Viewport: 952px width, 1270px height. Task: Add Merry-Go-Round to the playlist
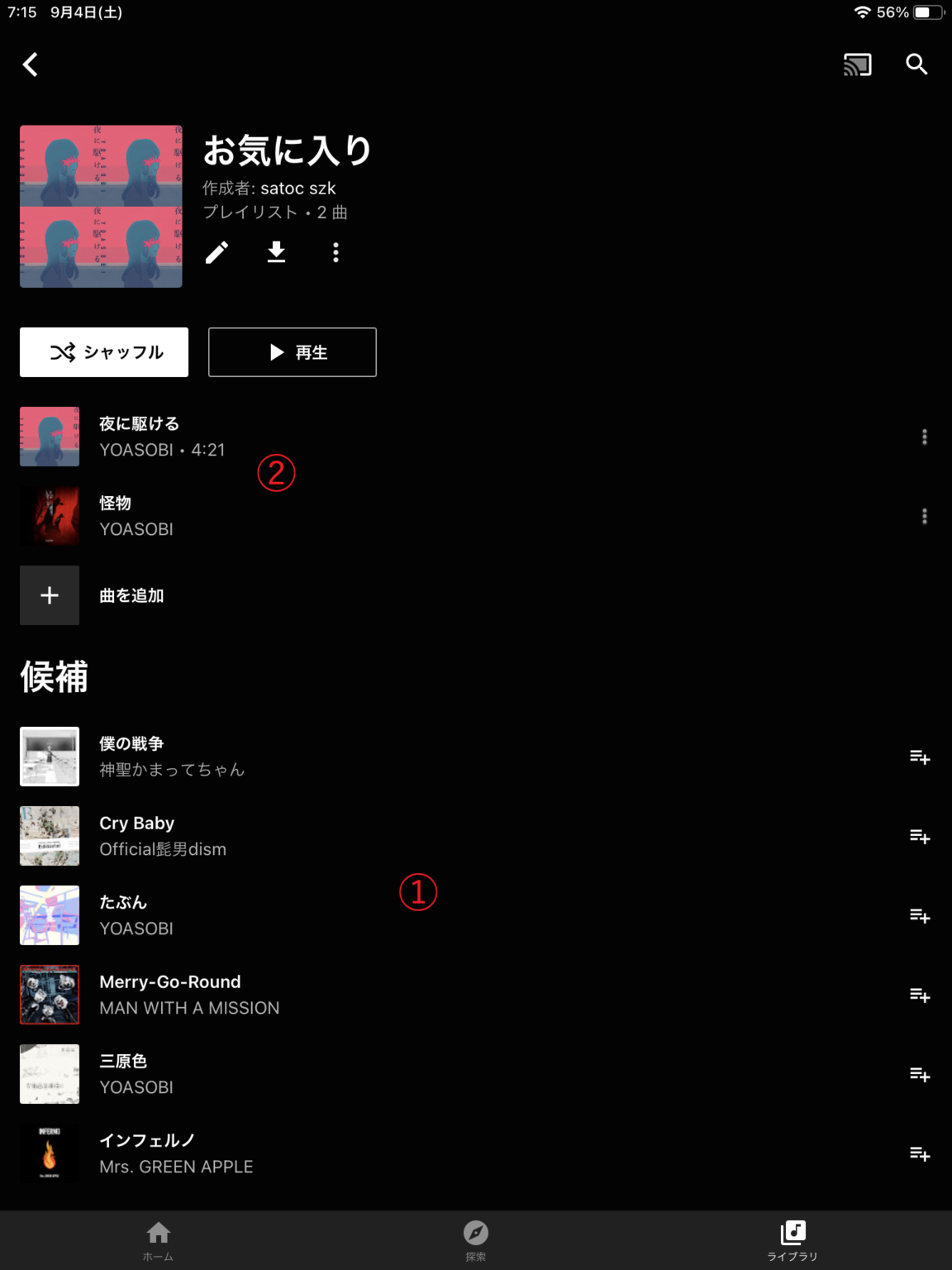(x=920, y=995)
